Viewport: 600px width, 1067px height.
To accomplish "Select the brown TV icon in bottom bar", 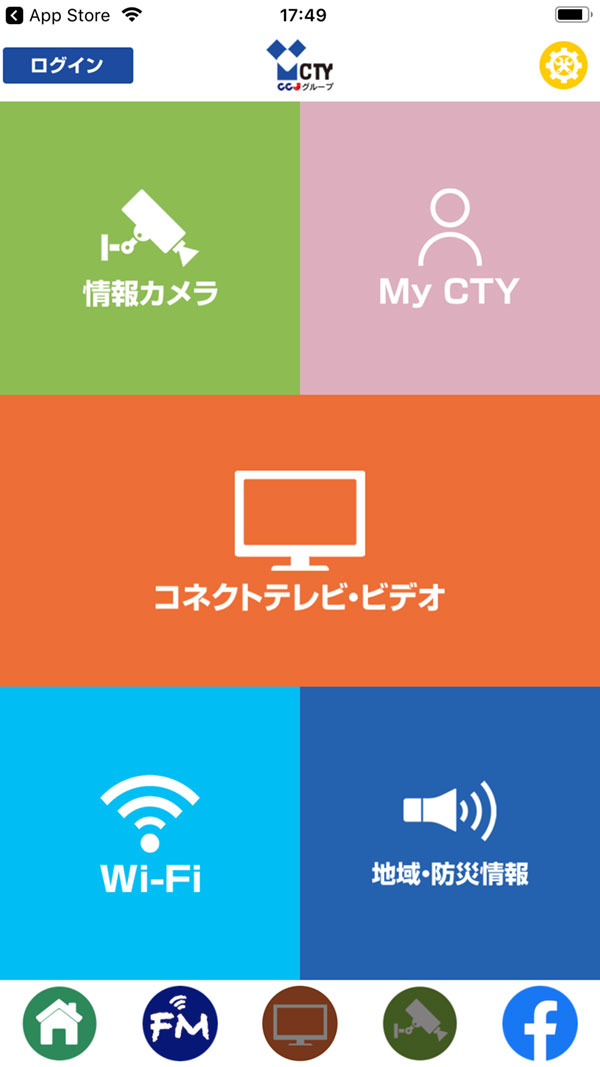I will click(300, 1023).
